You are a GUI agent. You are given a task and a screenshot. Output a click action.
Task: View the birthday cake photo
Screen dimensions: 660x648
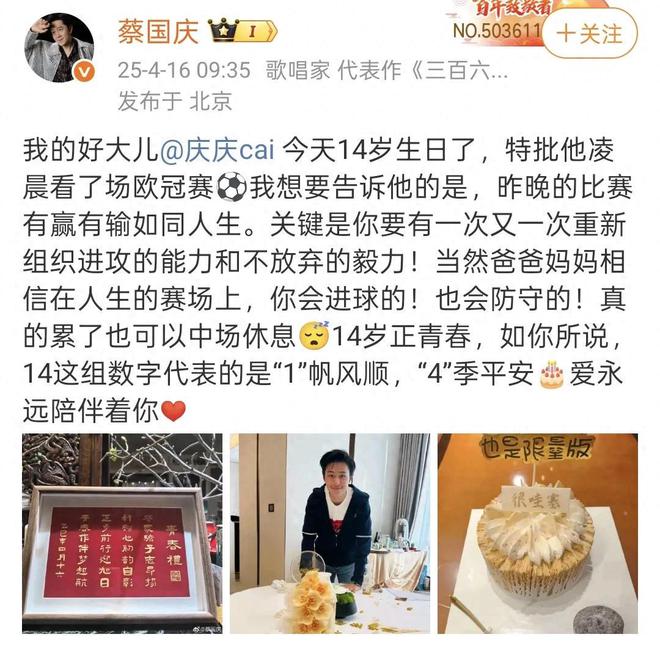[x=537, y=534]
